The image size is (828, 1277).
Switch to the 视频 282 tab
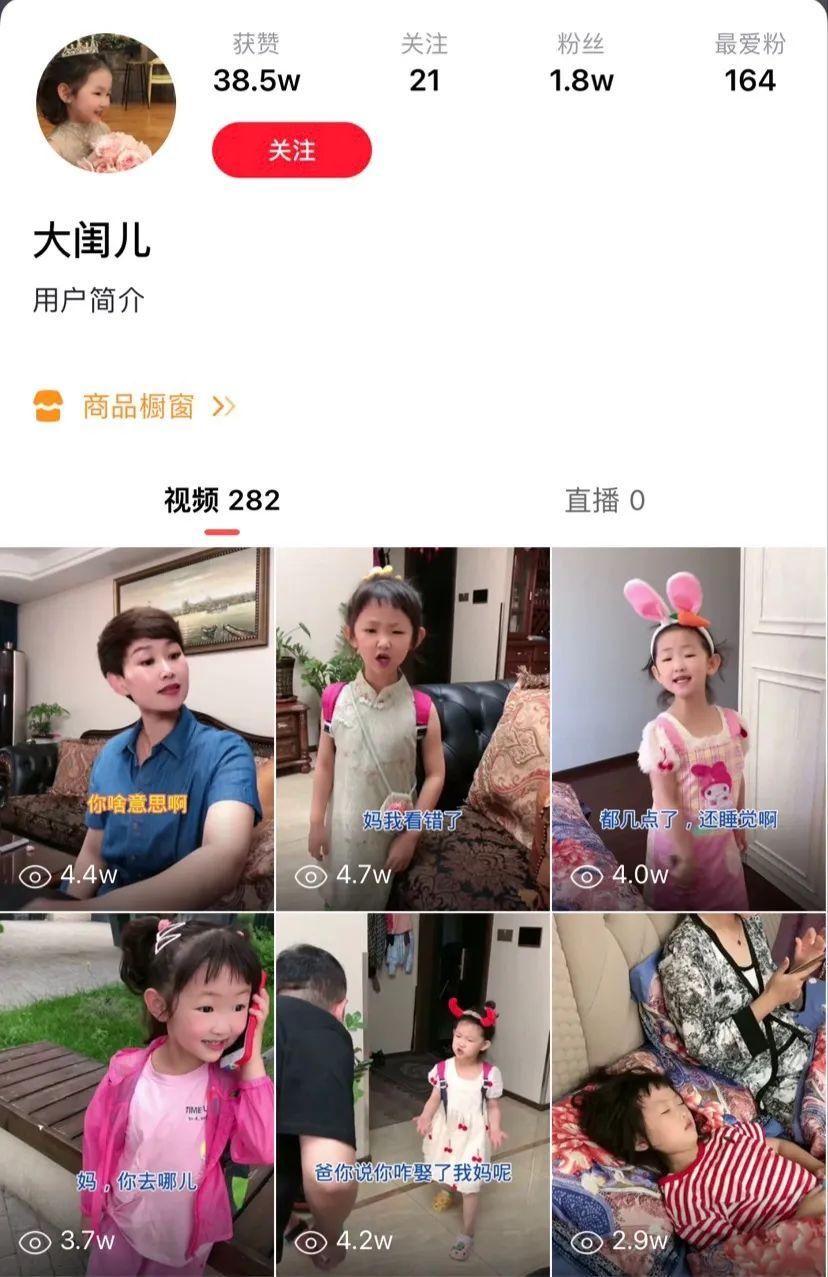222,500
